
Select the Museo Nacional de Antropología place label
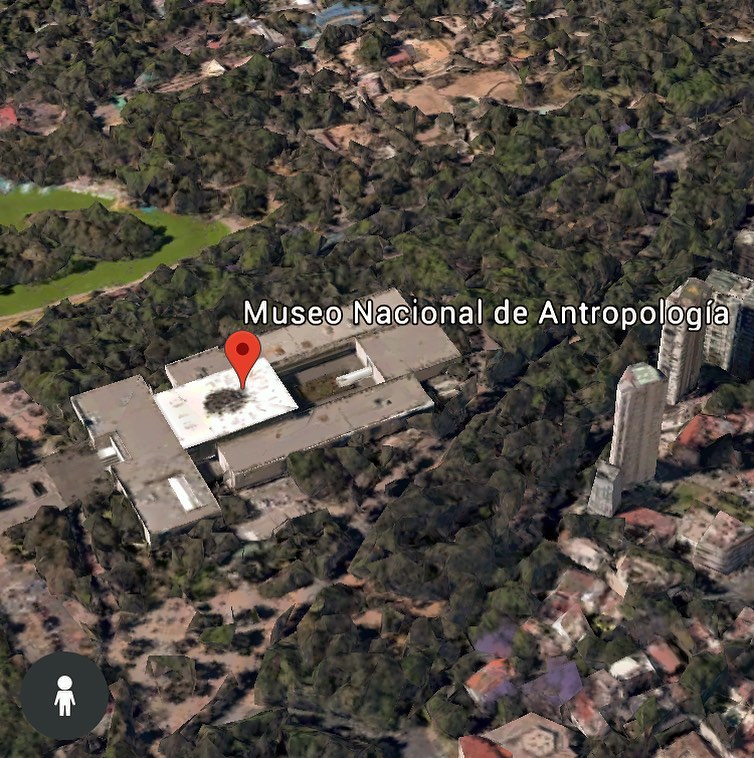(x=486, y=313)
